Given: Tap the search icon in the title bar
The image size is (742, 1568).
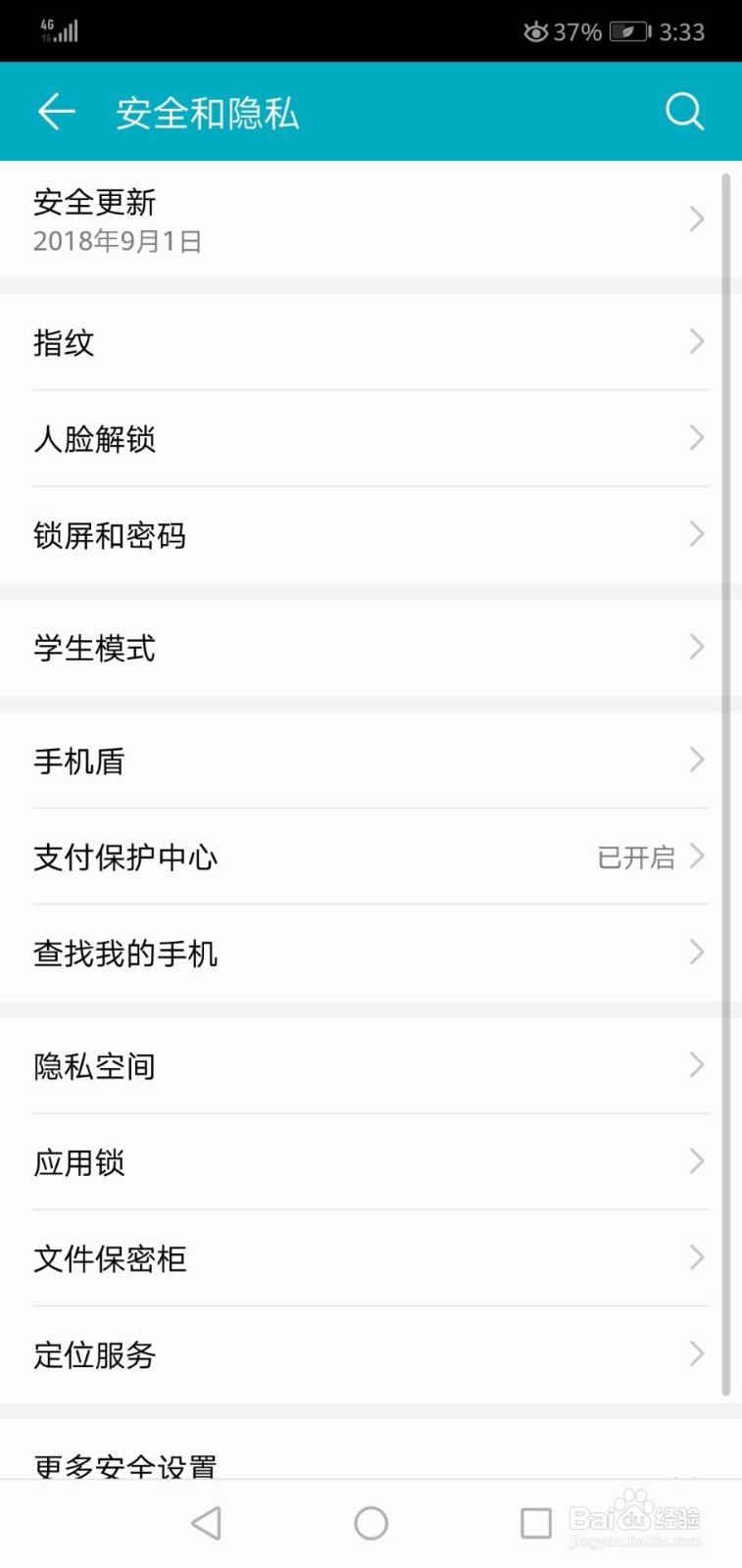Looking at the screenshot, I should coord(684,111).
